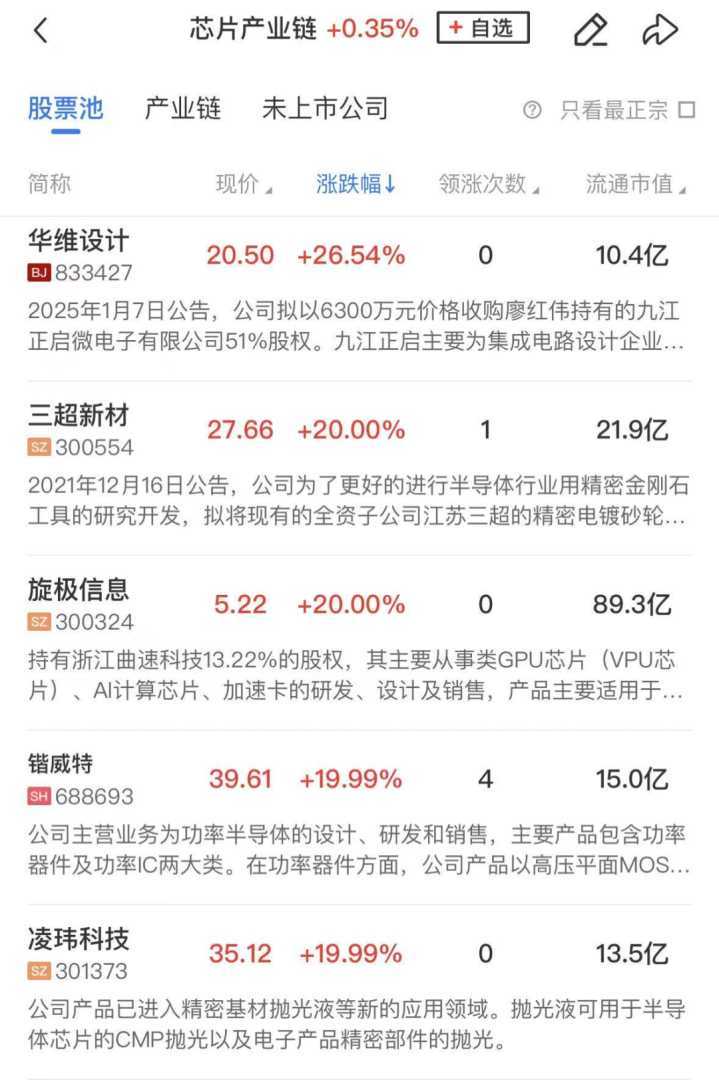
Task: Open the edit pencil icon
Action: tap(591, 31)
